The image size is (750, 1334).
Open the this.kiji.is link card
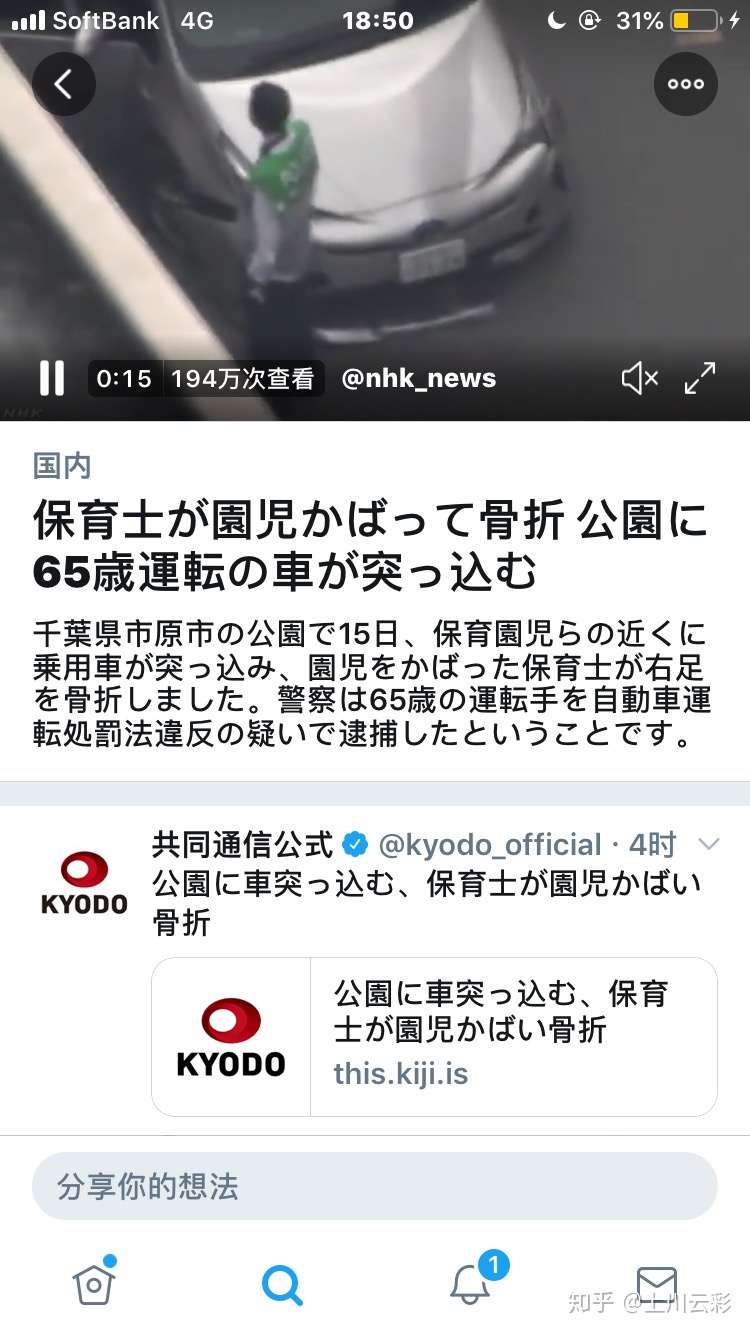[x=434, y=1036]
